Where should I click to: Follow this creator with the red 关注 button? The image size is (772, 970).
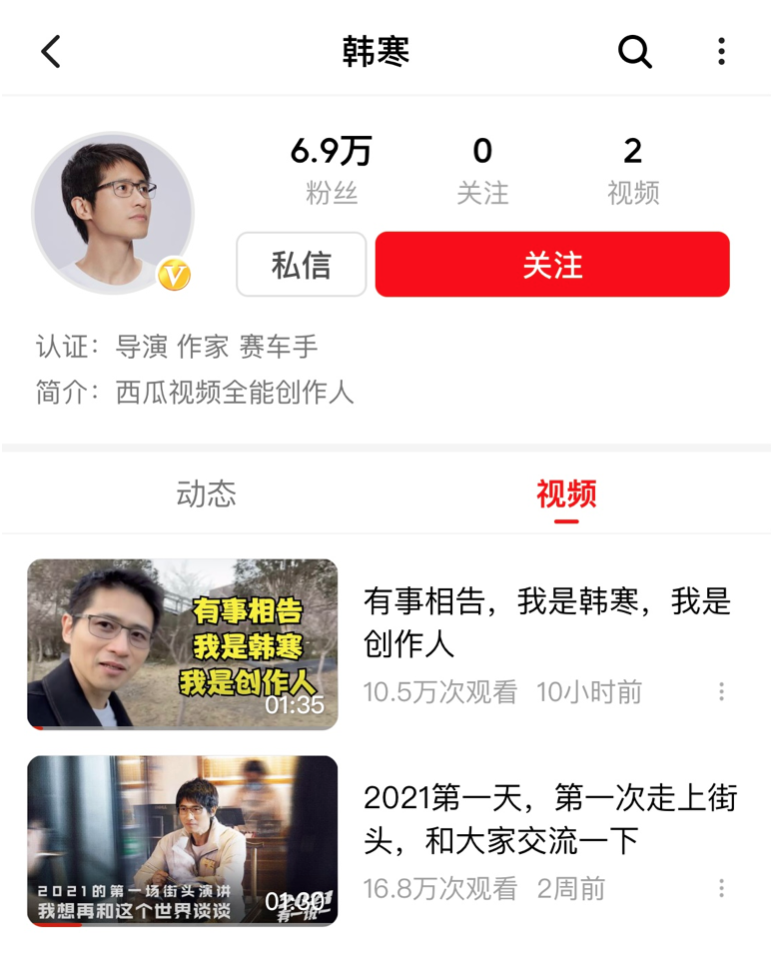point(552,265)
